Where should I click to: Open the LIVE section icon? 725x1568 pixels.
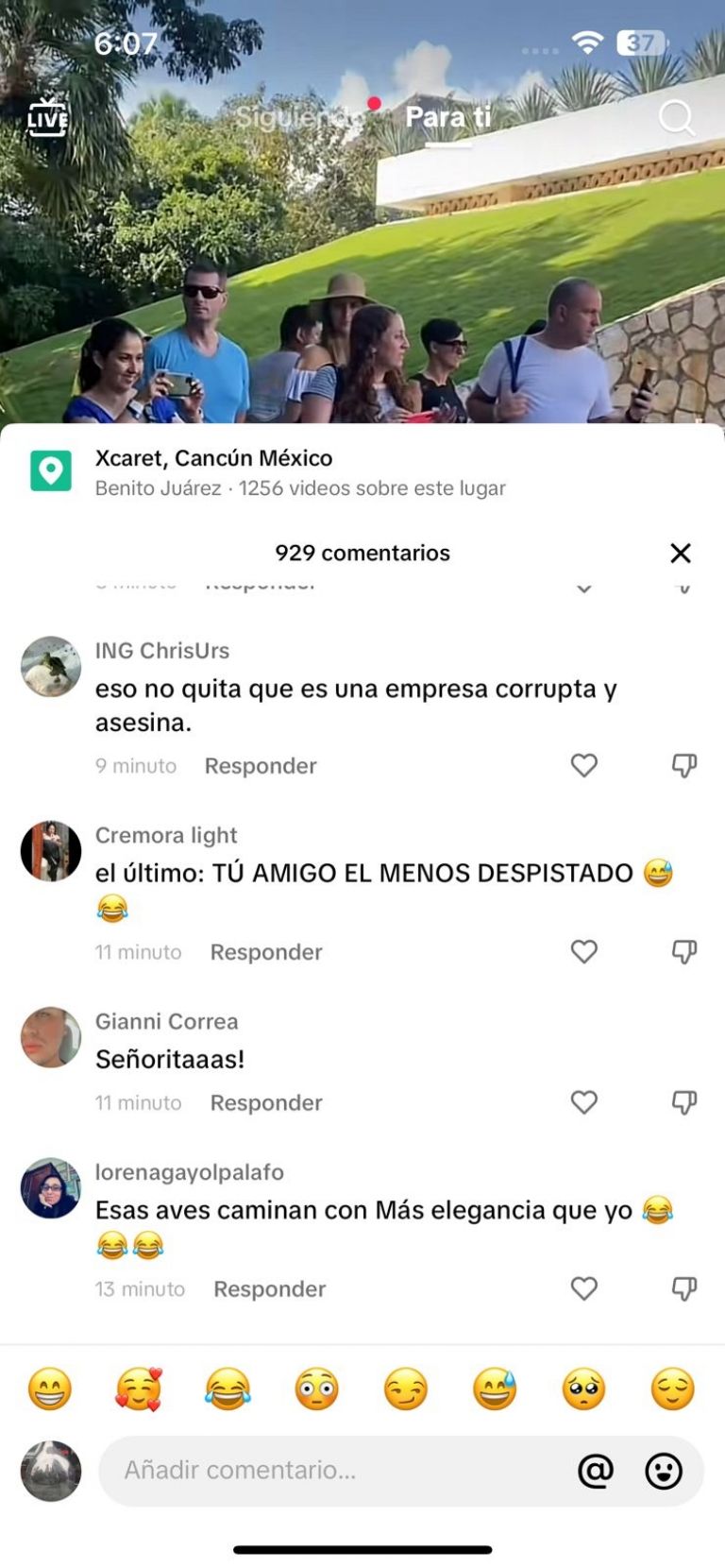(46, 118)
